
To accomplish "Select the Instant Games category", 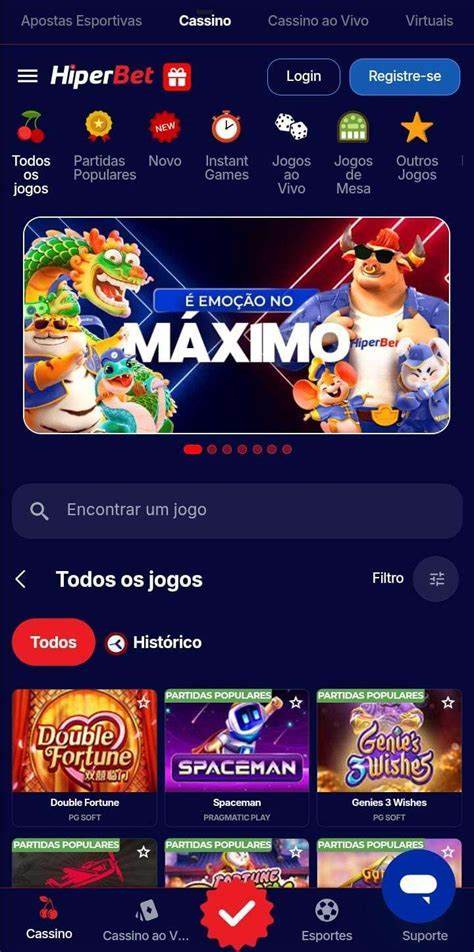I will tap(226, 146).
